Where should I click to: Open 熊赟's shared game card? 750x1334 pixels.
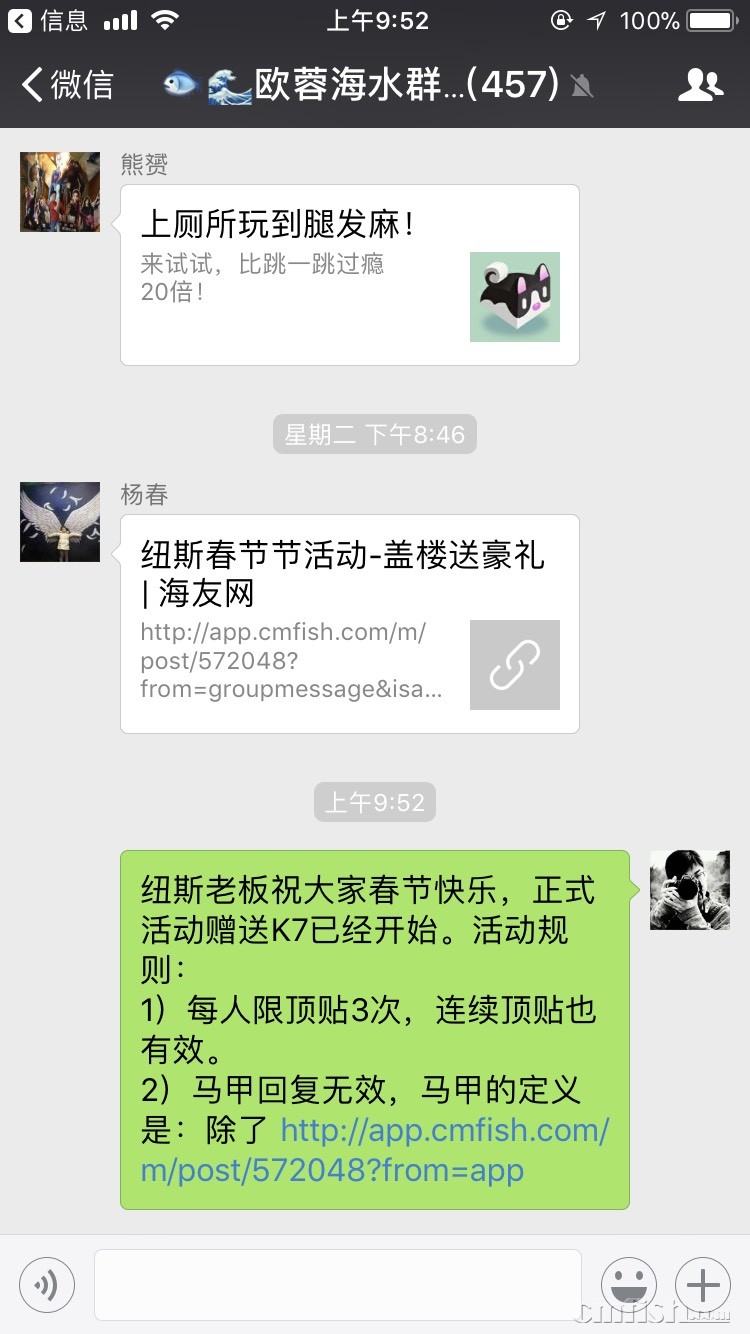tap(349, 275)
